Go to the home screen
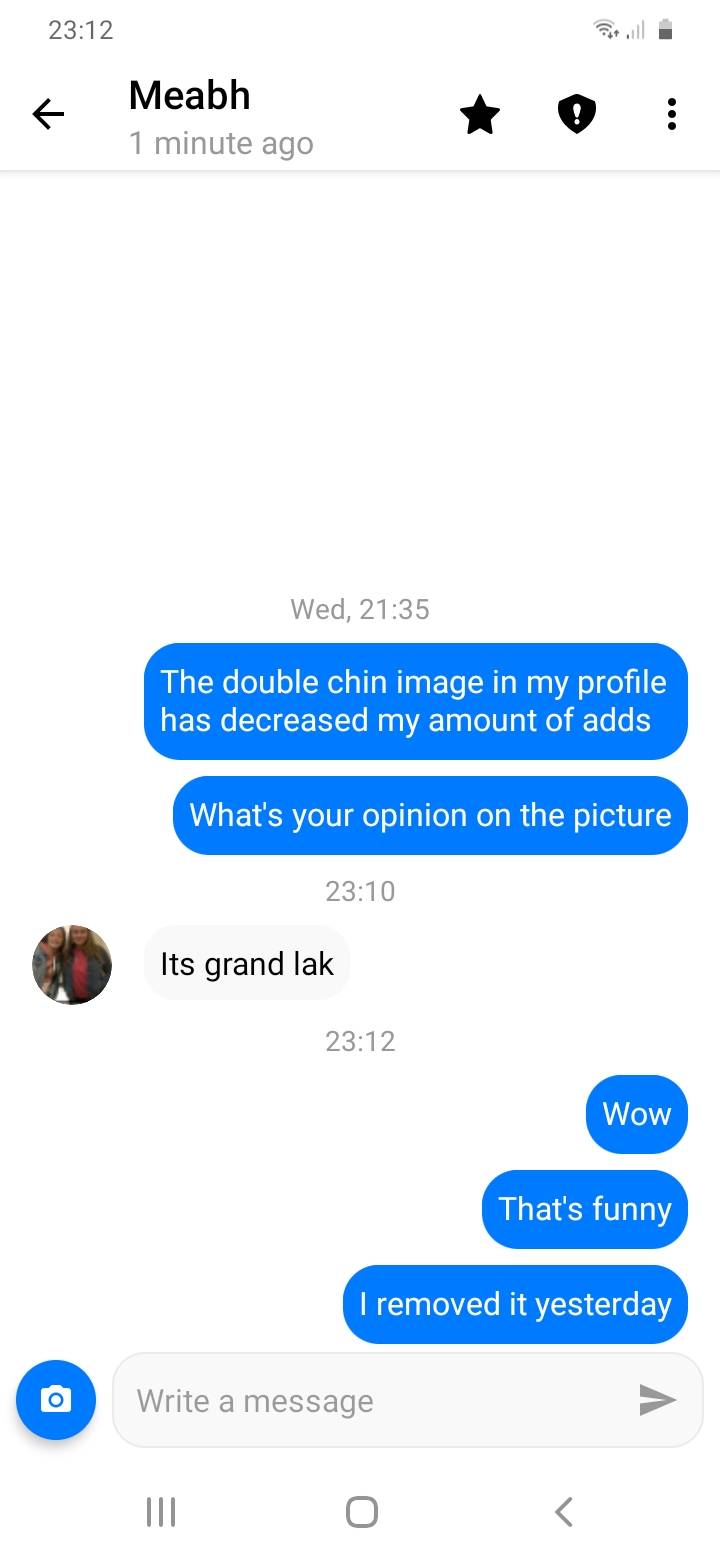This screenshot has width=720, height=1560. (361, 1511)
